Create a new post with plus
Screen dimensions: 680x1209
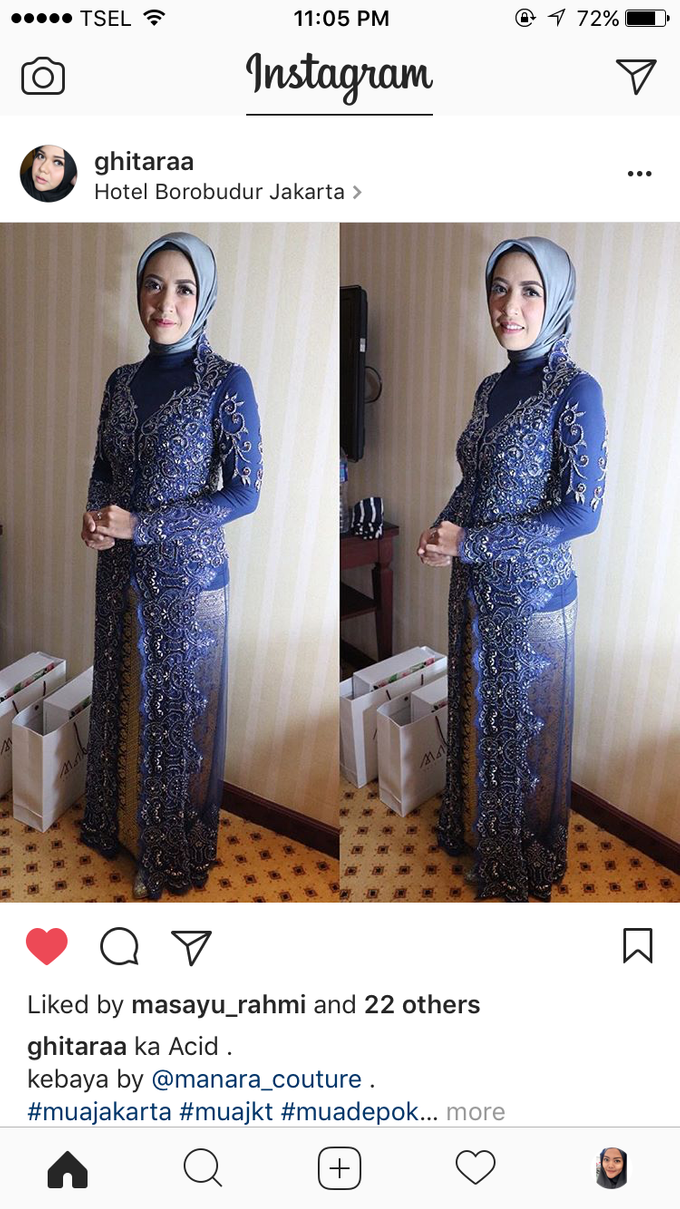(339, 1168)
